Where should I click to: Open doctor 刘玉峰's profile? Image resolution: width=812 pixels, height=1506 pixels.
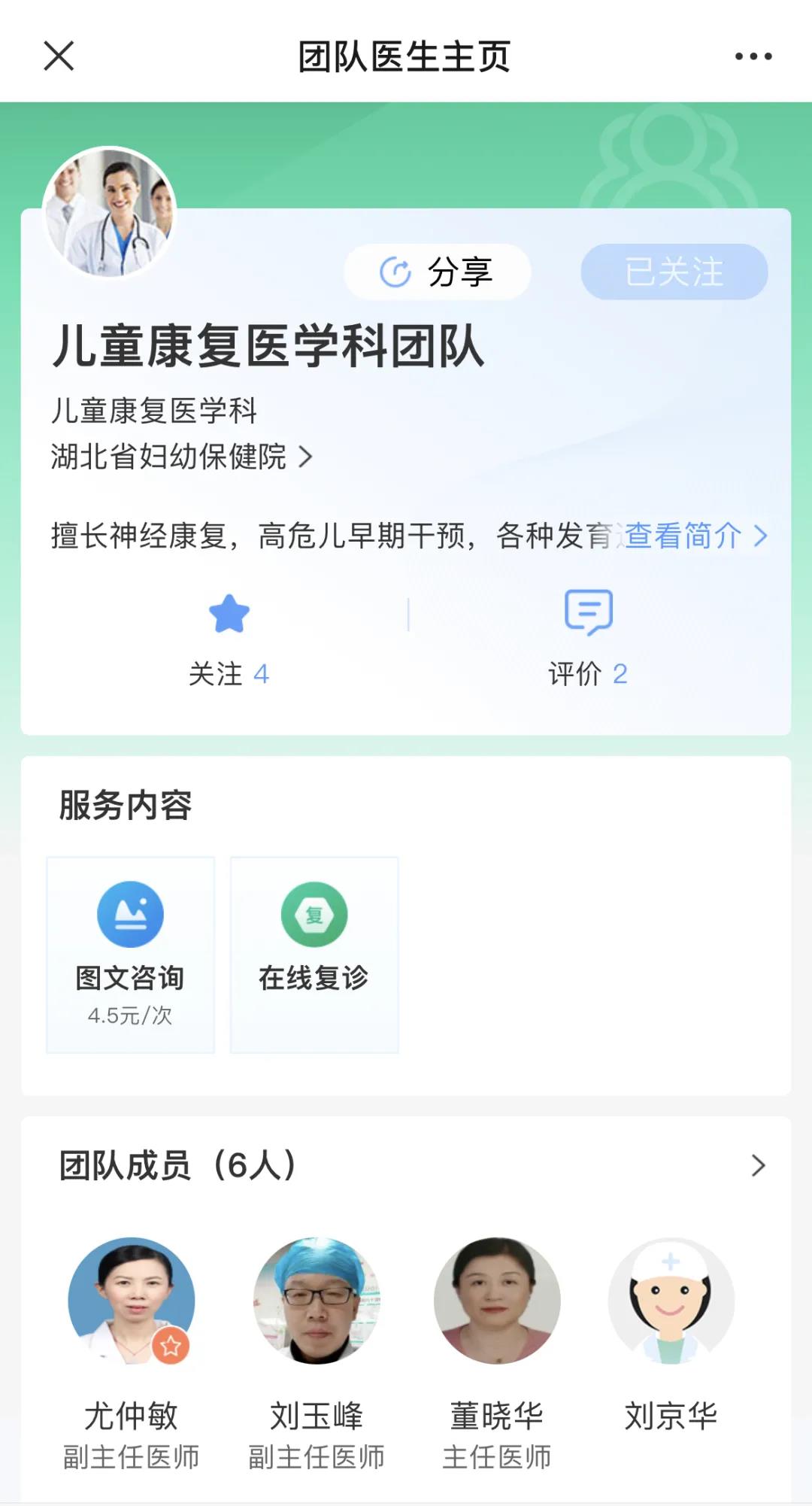pyautogui.click(x=317, y=1301)
